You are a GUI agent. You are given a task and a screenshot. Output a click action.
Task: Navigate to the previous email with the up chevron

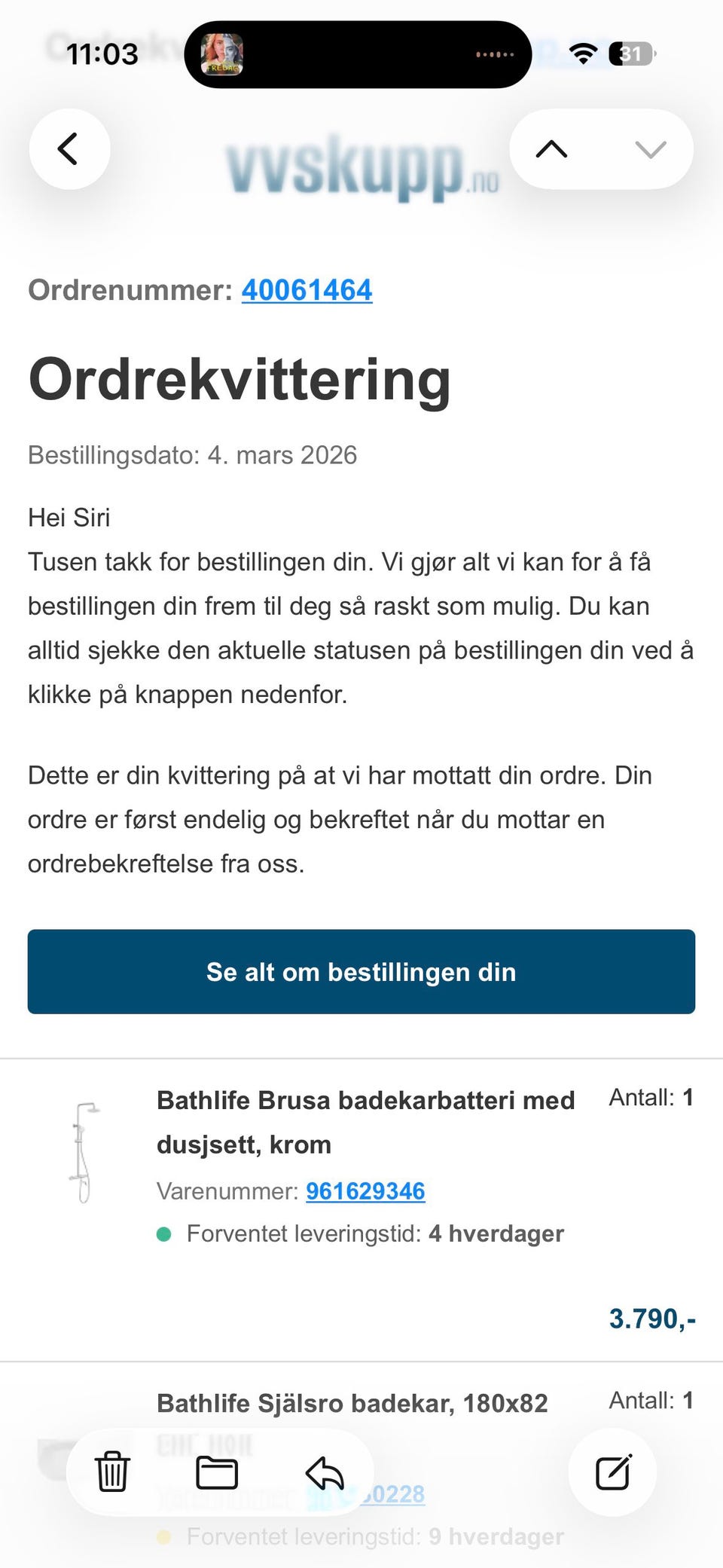(x=554, y=148)
